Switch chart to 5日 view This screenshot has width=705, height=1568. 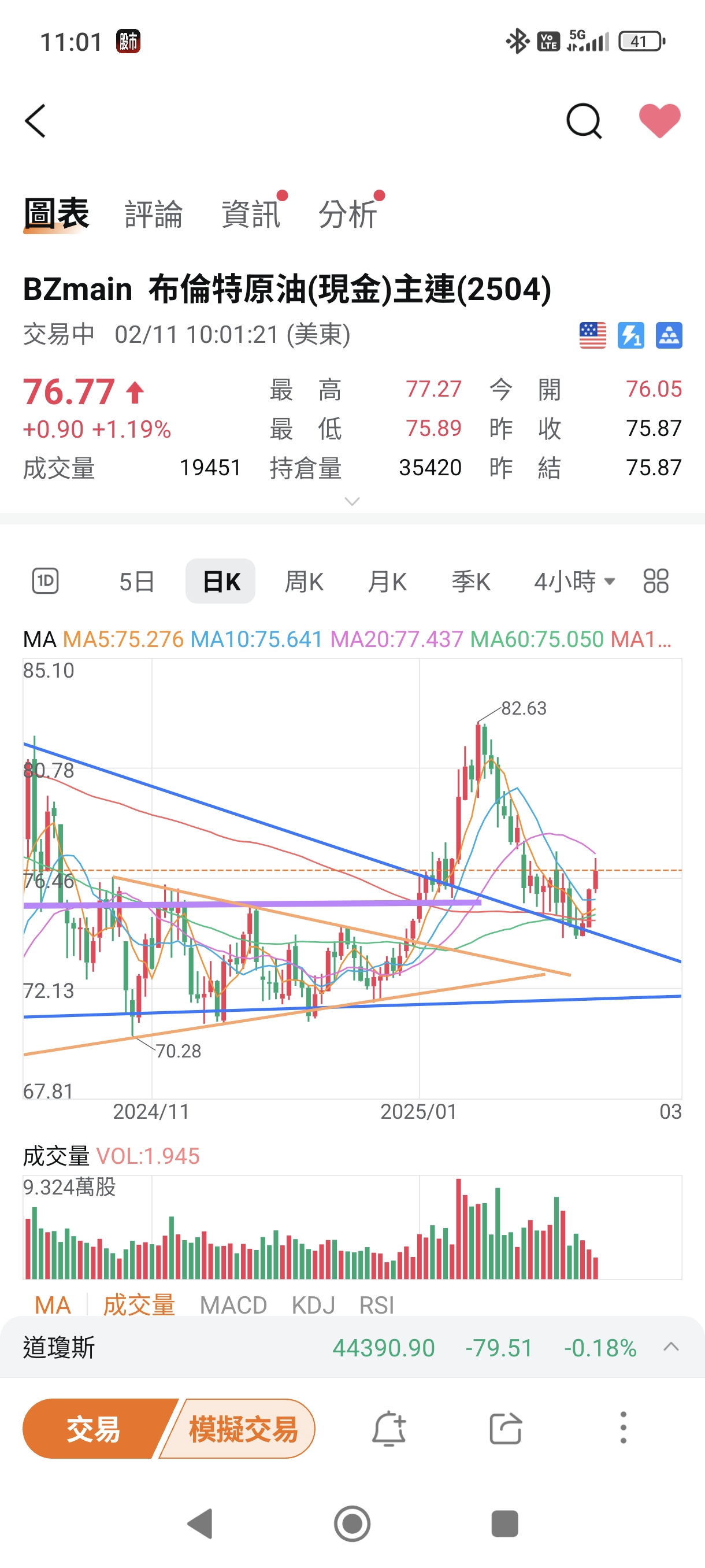point(137,581)
